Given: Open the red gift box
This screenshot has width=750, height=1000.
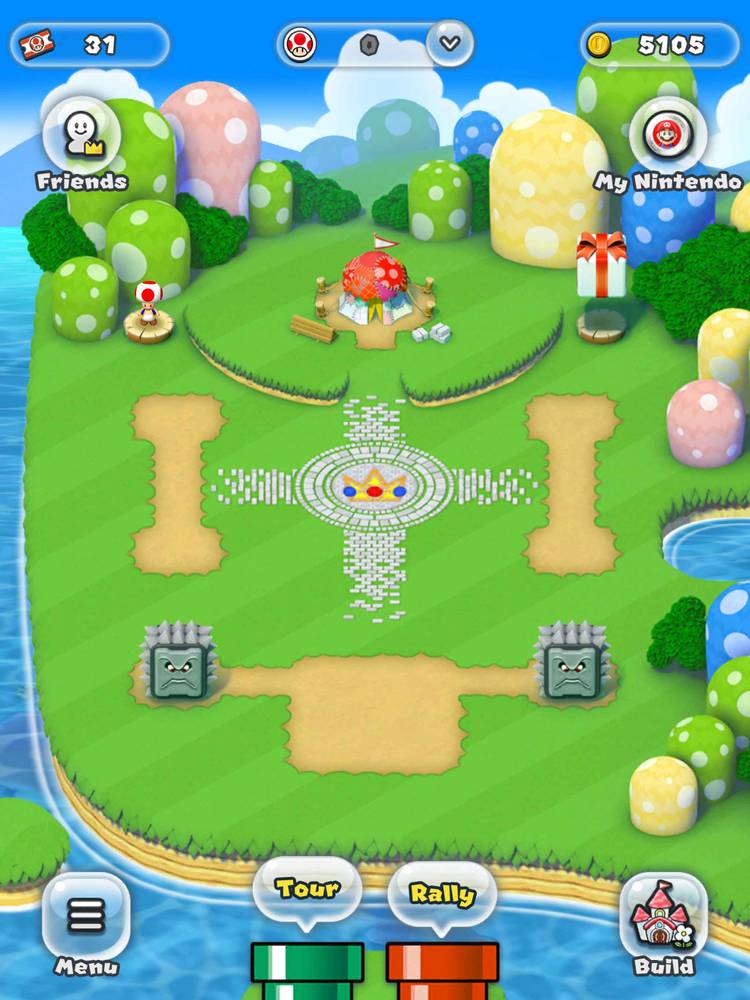Looking at the screenshot, I should point(601,265).
